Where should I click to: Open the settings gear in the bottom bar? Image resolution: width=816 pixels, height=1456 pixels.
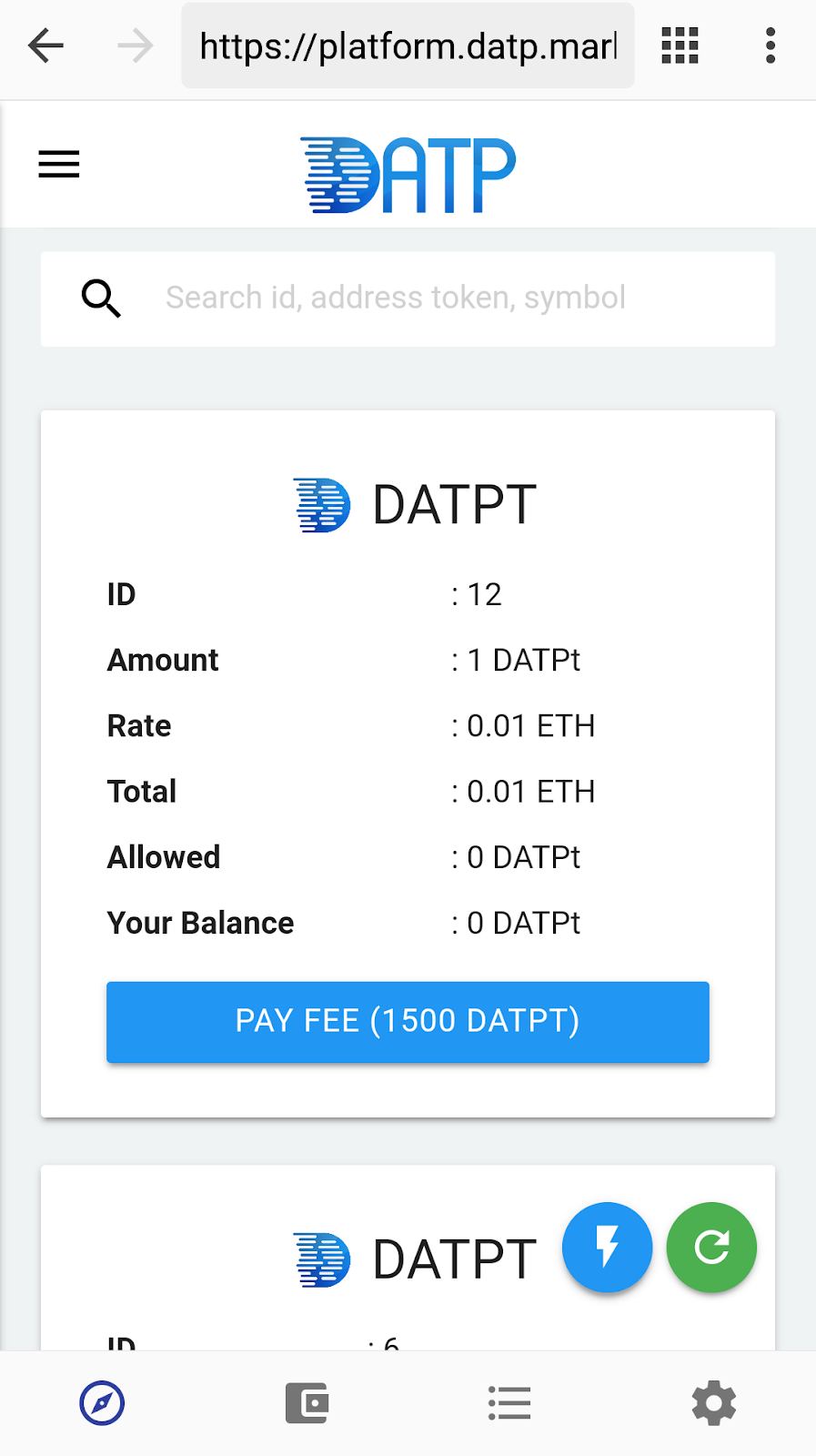click(713, 1402)
